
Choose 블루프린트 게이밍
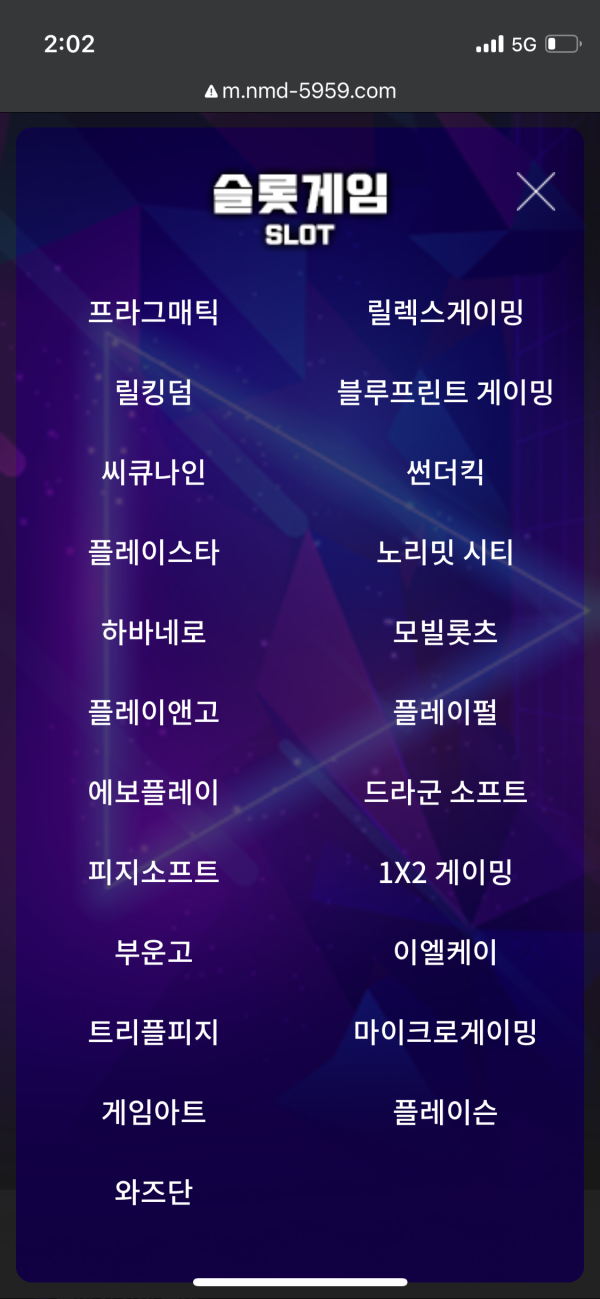(x=445, y=392)
